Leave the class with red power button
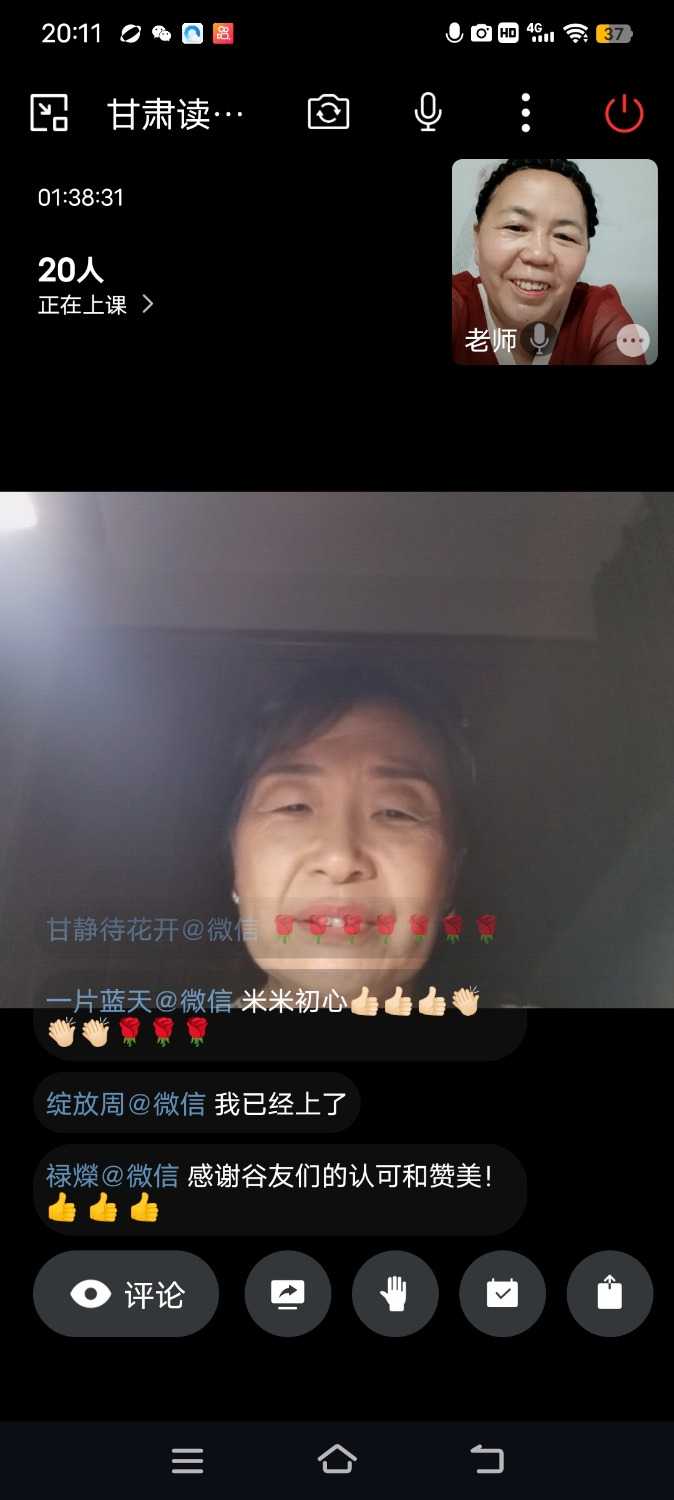674x1500 pixels. [624, 113]
